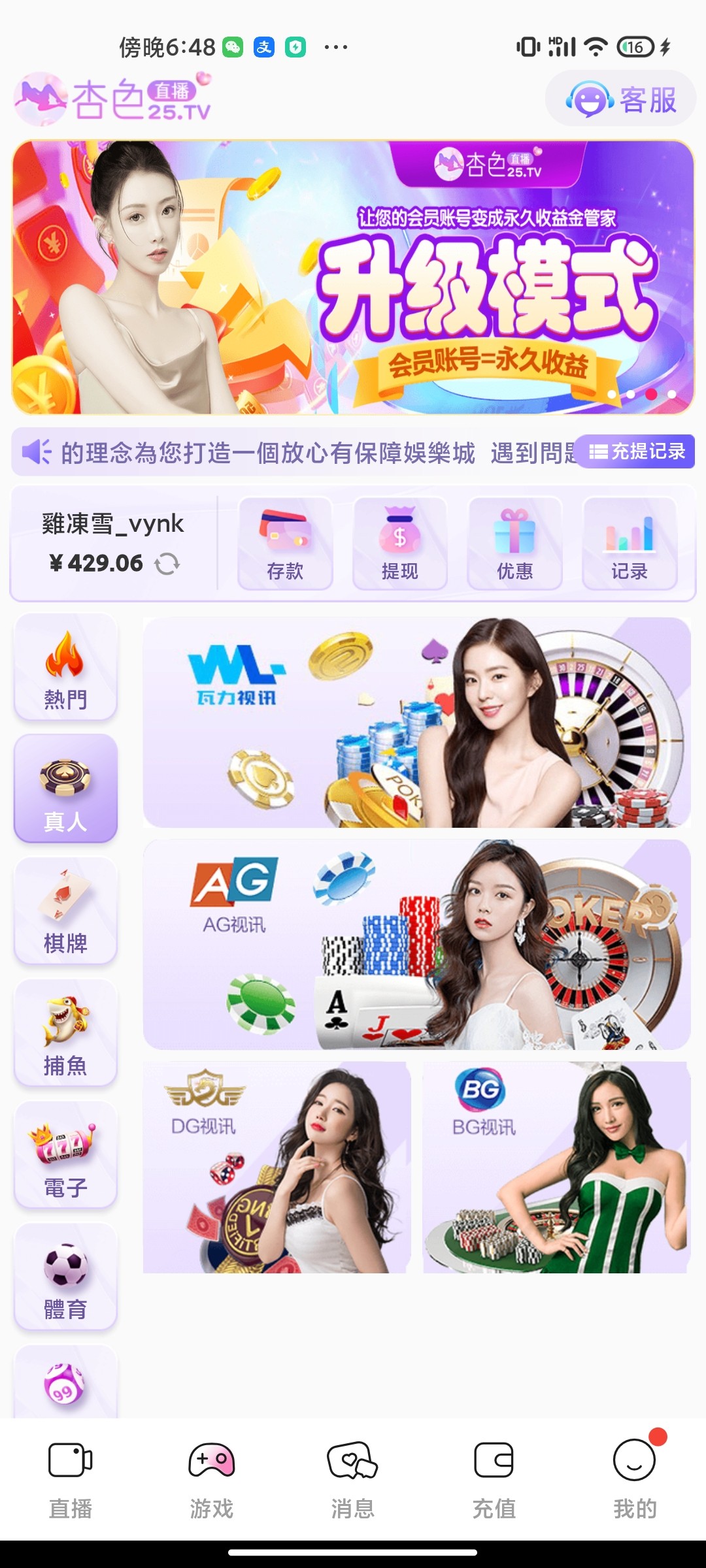Open 优惠 promotions

pos(515,544)
